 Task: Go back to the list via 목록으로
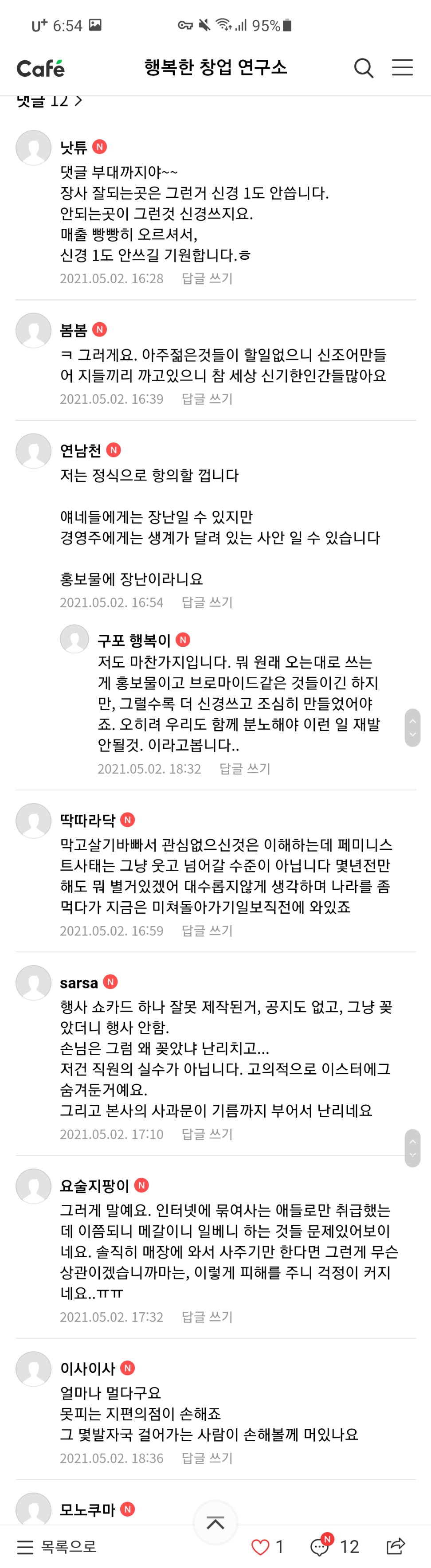pyautogui.click(x=57, y=1547)
